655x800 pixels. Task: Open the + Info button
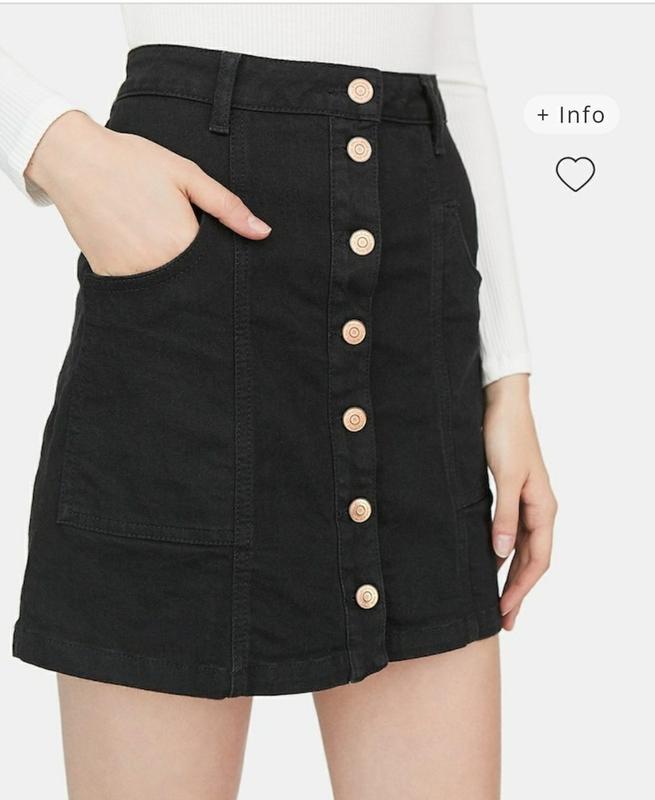571,115
